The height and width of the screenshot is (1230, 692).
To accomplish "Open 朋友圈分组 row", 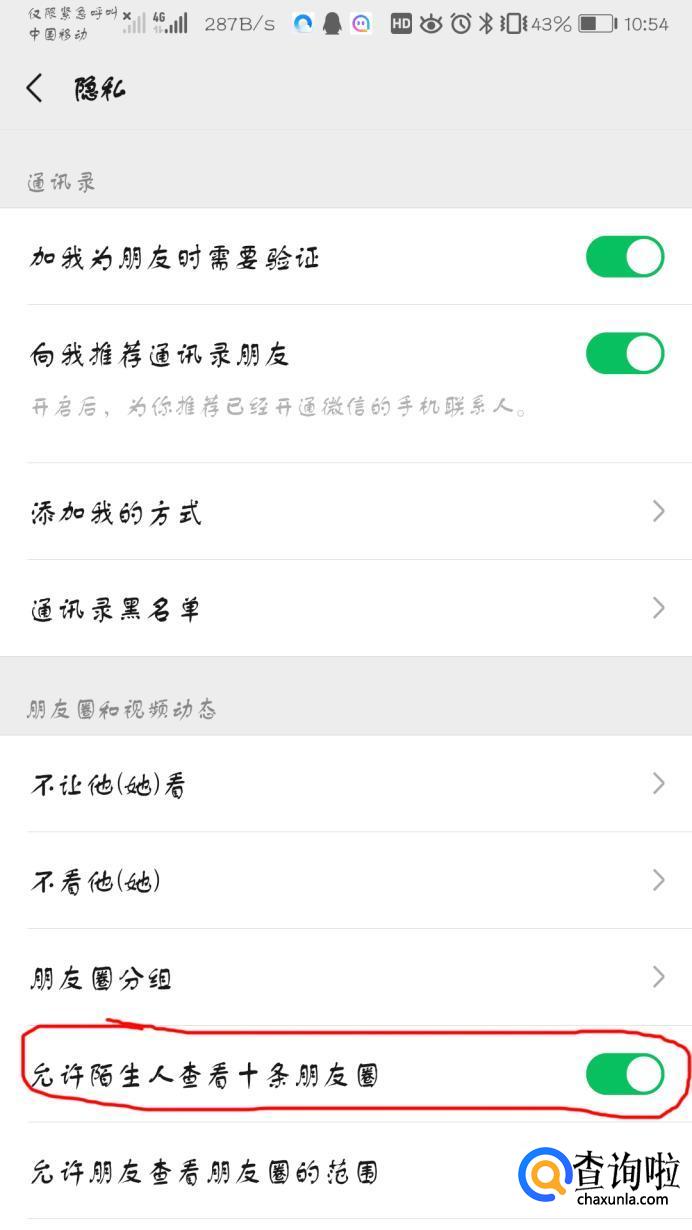I will tap(345, 977).
